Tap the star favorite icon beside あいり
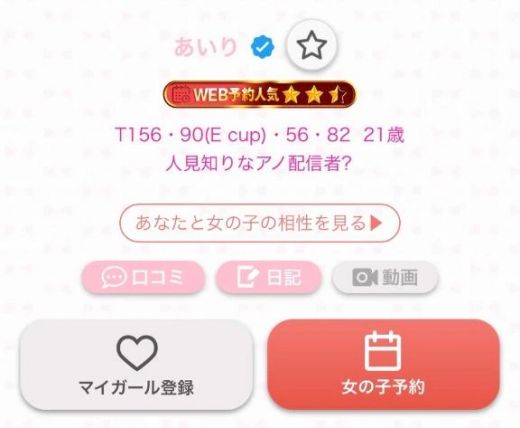 coord(312,45)
